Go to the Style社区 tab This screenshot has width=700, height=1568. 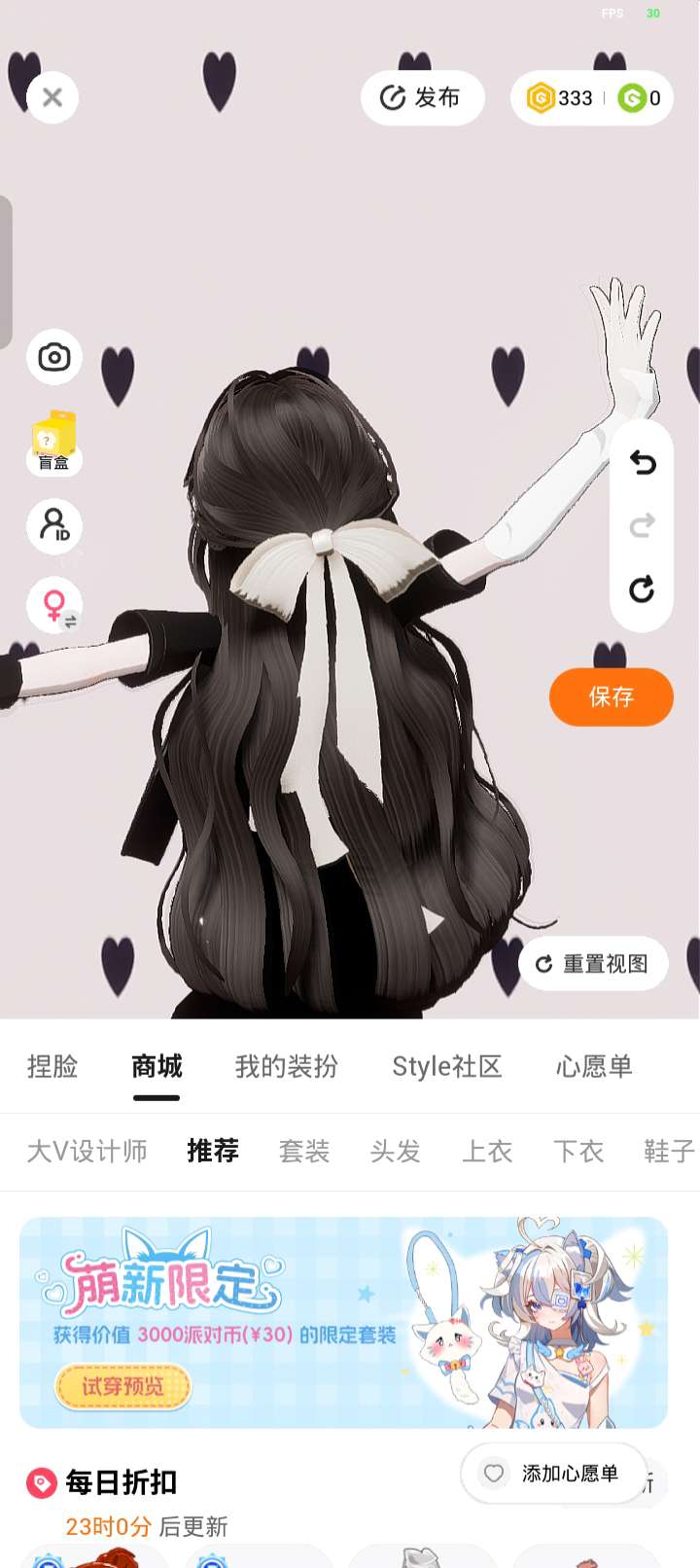point(446,1066)
